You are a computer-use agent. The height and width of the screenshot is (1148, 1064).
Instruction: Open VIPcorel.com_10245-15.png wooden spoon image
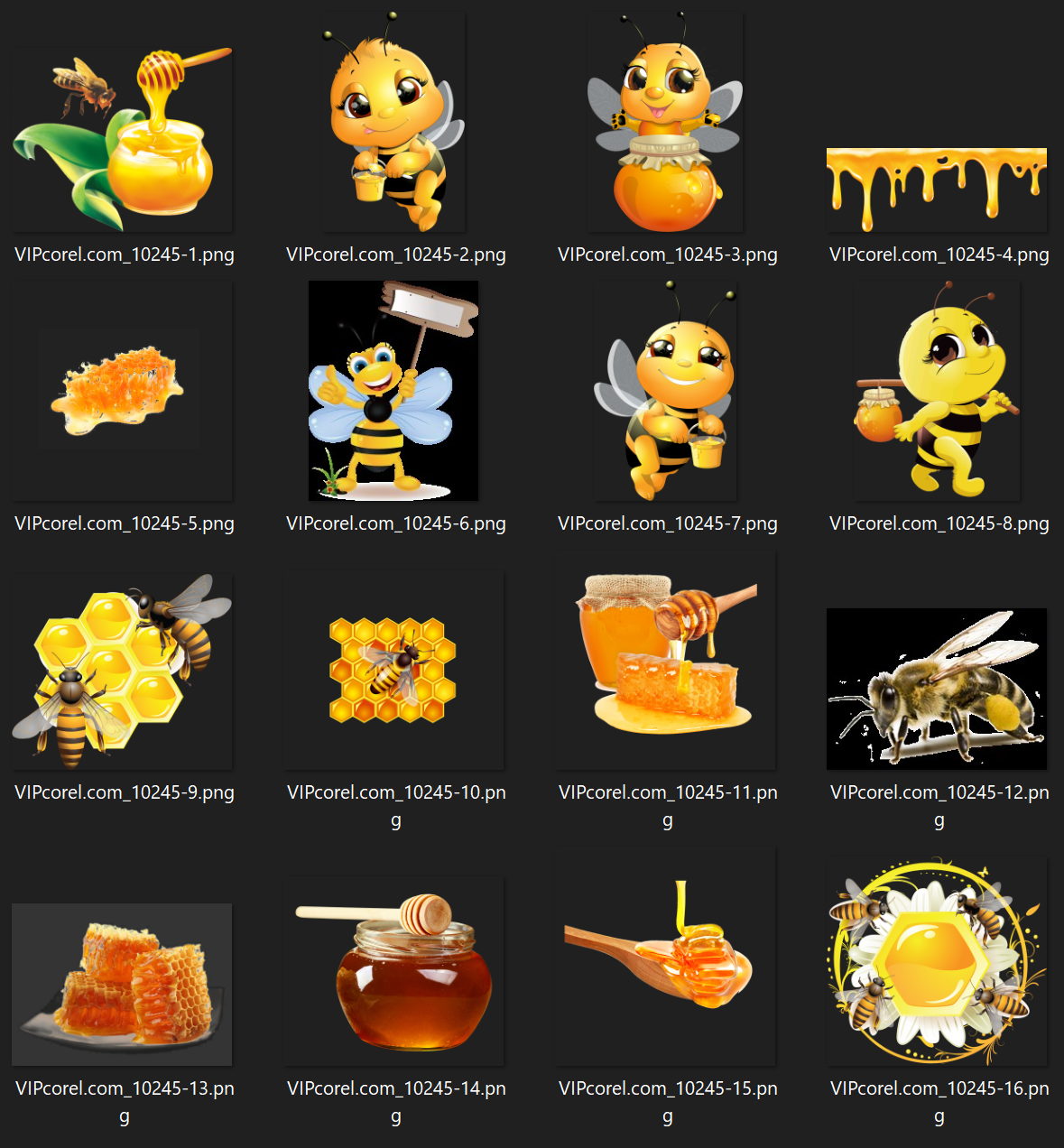pos(666,957)
